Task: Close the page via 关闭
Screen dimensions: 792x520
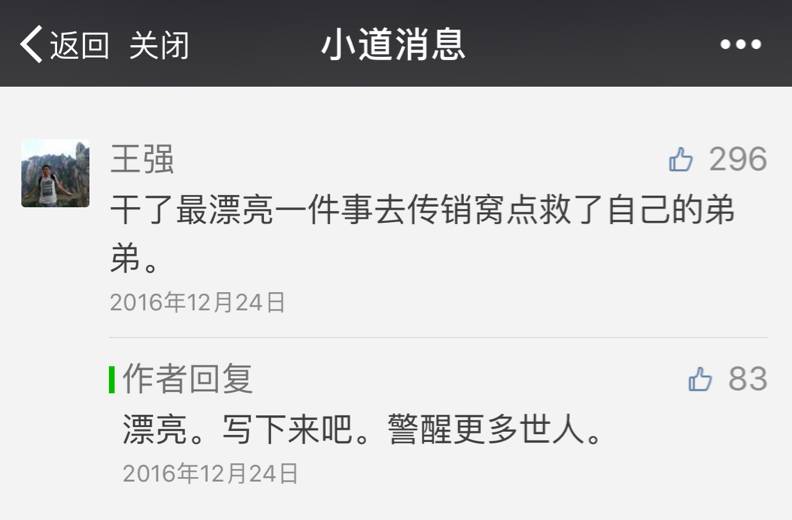Action: pyautogui.click(x=158, y=44)
